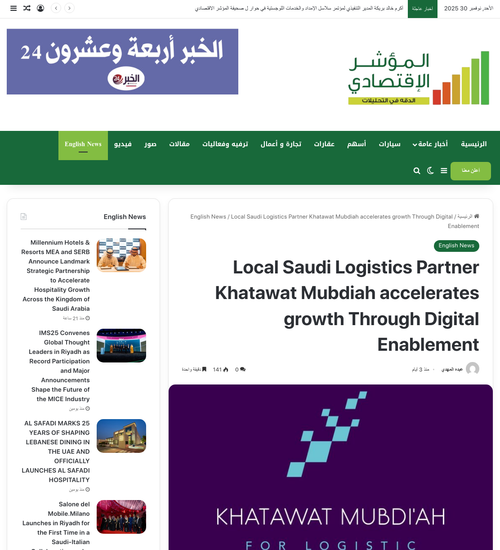Open a random article via shuffle icon
The width and height of the screenshot is (500, 550).
(x=27, y=8)
